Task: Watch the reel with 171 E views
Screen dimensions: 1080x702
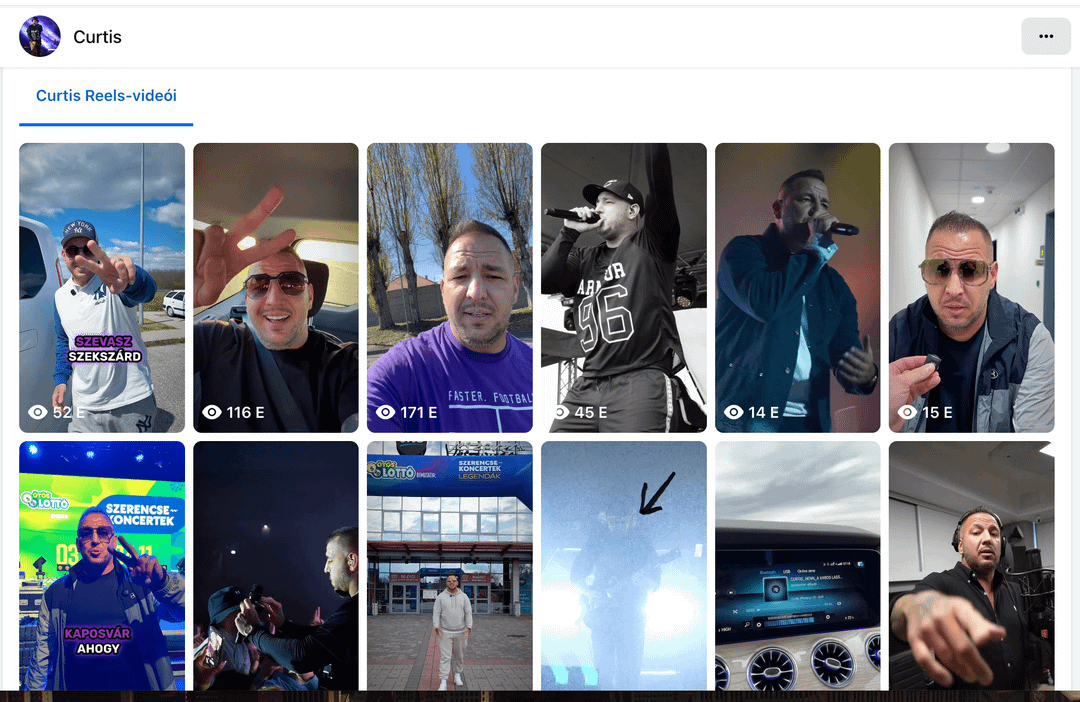Action: (450, 287)
